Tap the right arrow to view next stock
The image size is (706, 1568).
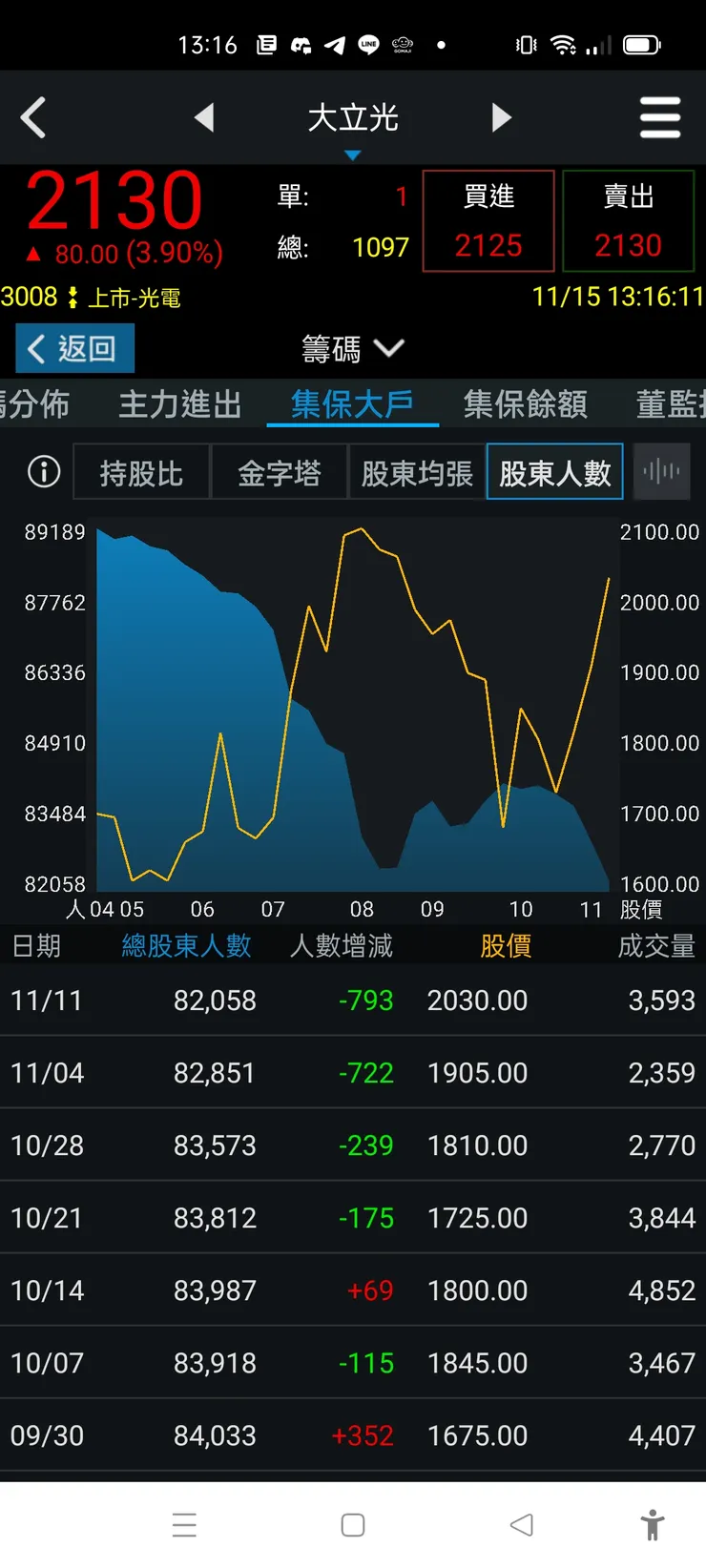pos(502,116)
